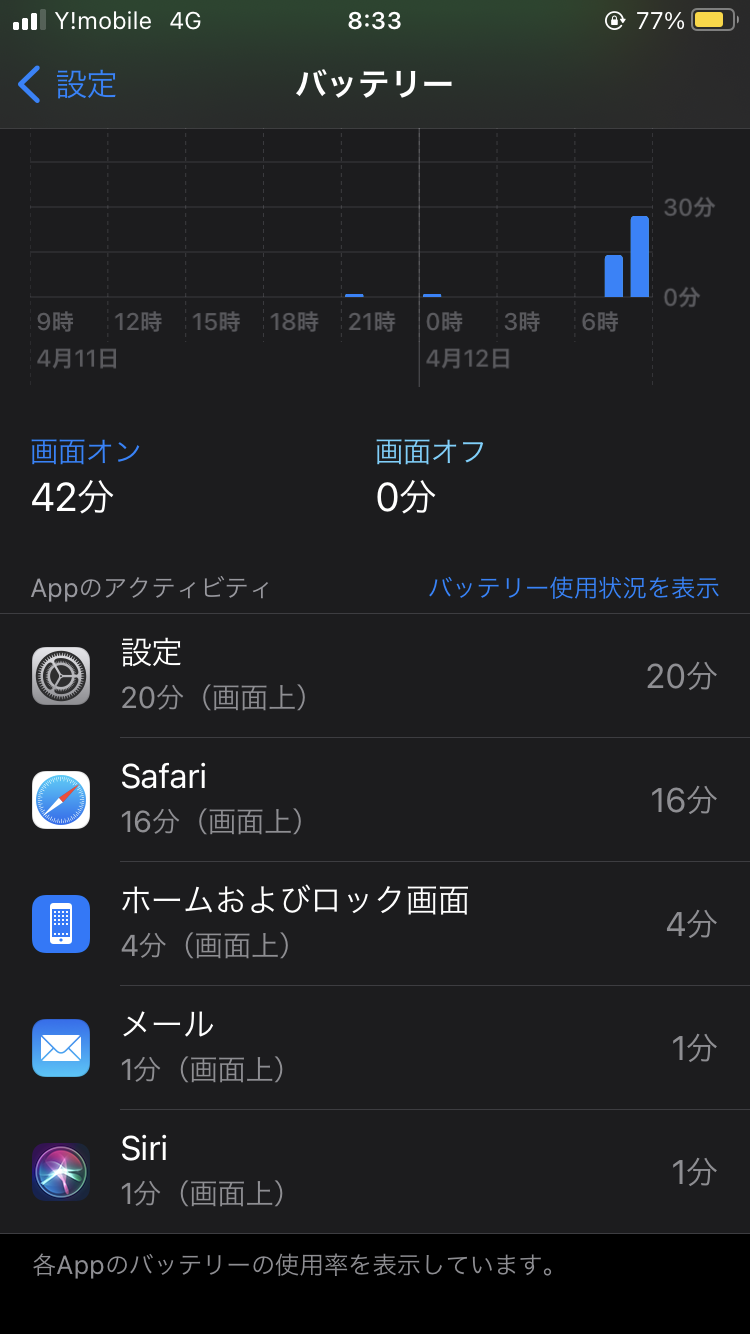This screenshot has height=1334, width=750.
Task: Select the tallest bar in the activity chart
Action: [639, 257]
